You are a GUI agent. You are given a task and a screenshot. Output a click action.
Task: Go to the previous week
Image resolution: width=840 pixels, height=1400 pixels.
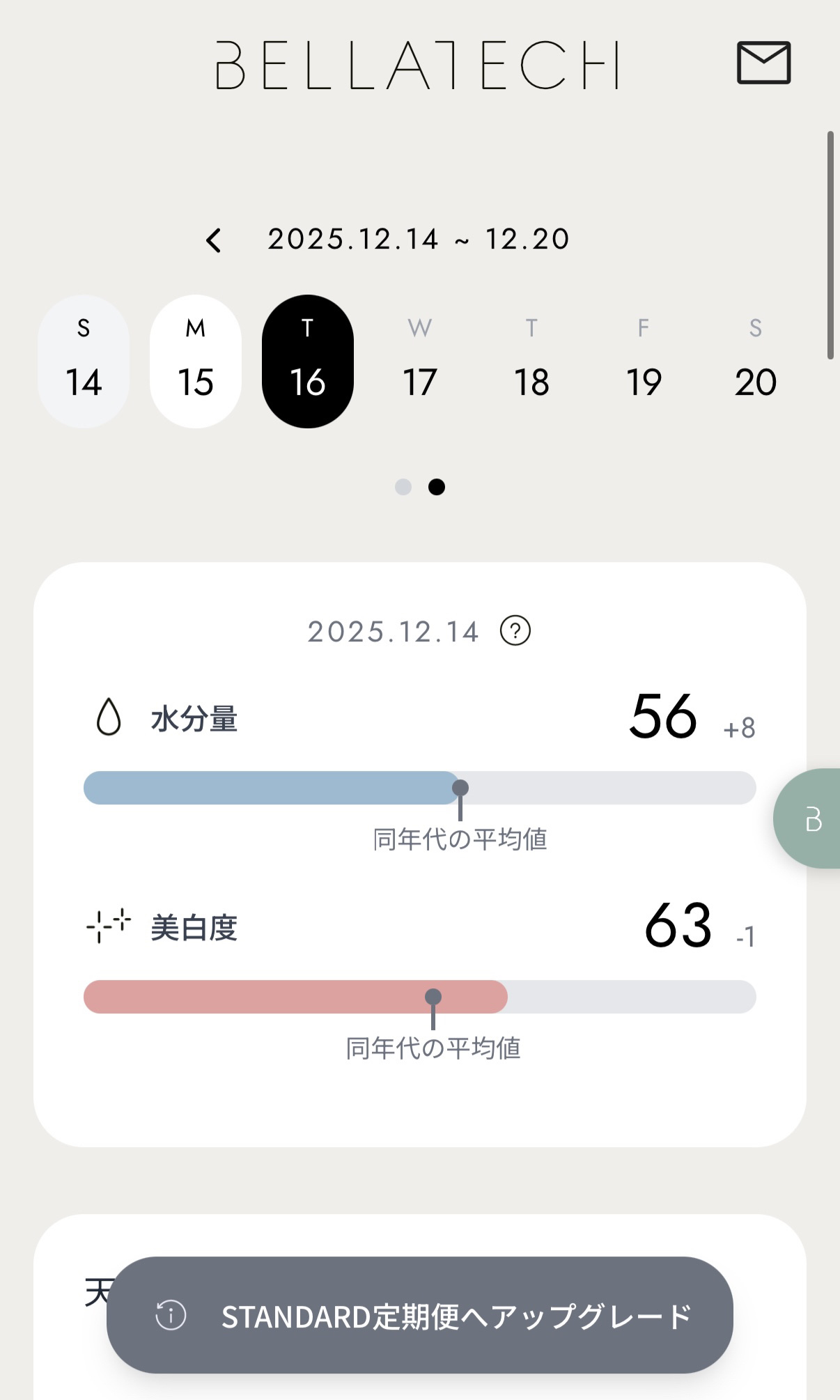tap(214, 240)
